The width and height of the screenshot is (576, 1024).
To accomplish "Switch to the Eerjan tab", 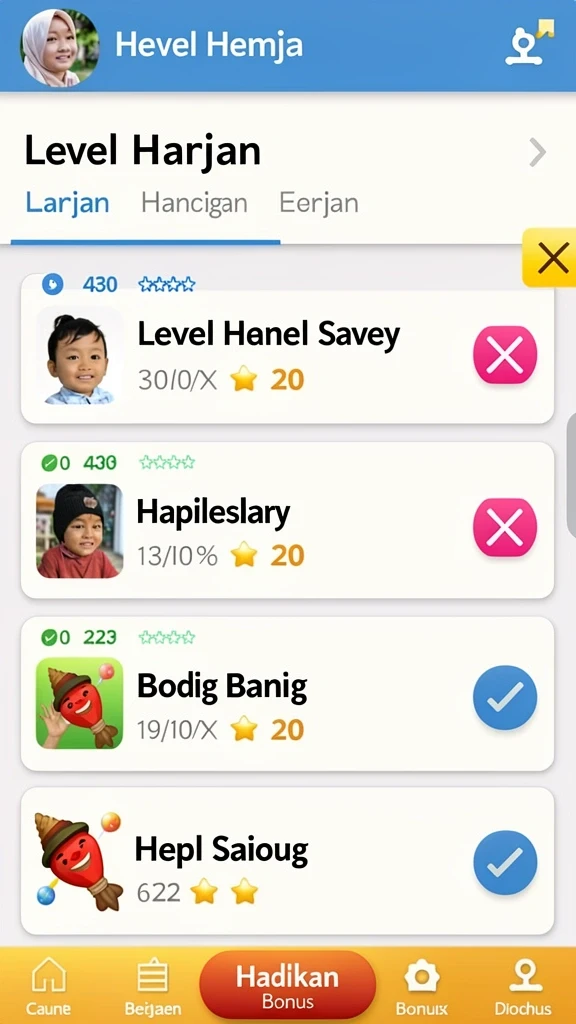I will click(x=319, y=202).
